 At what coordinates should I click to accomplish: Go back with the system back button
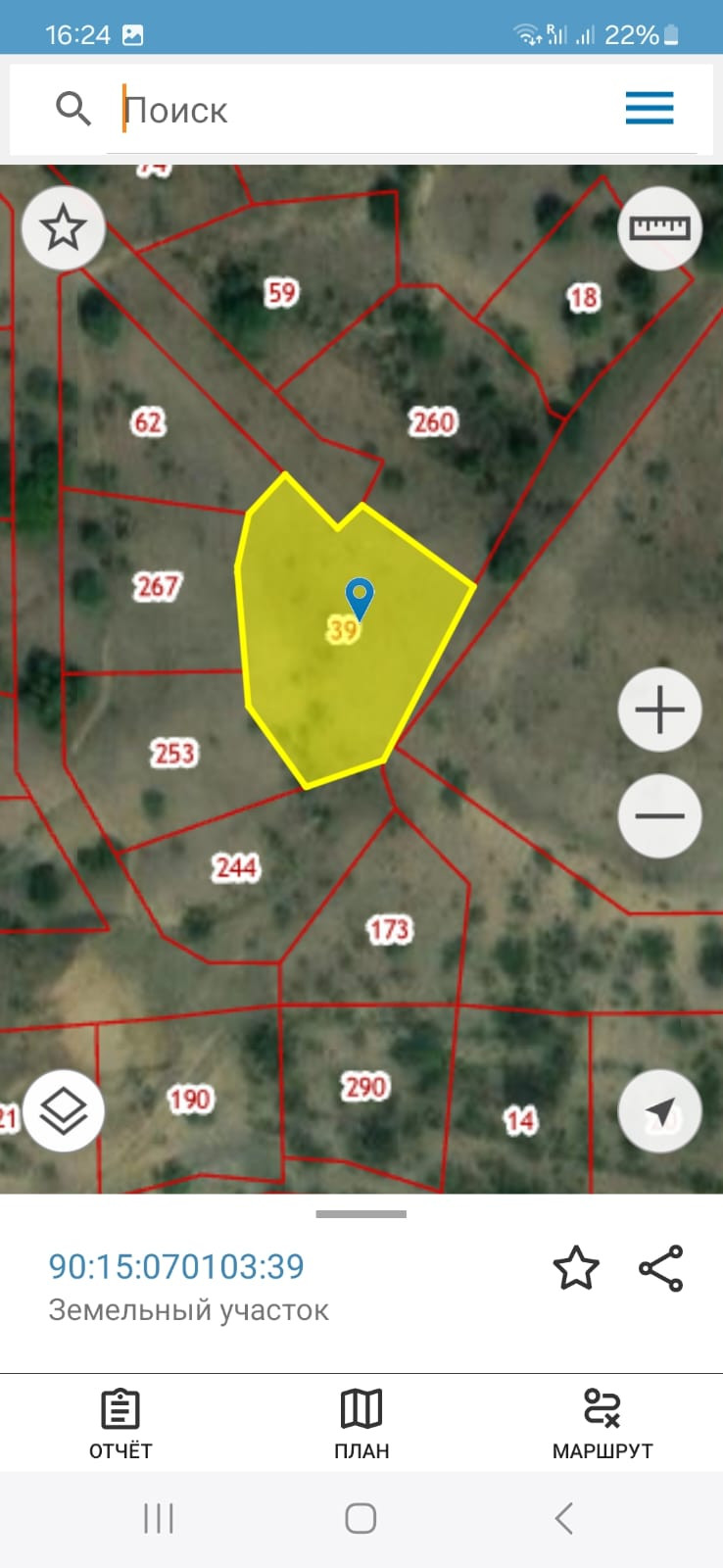[x=563, y=1518]
